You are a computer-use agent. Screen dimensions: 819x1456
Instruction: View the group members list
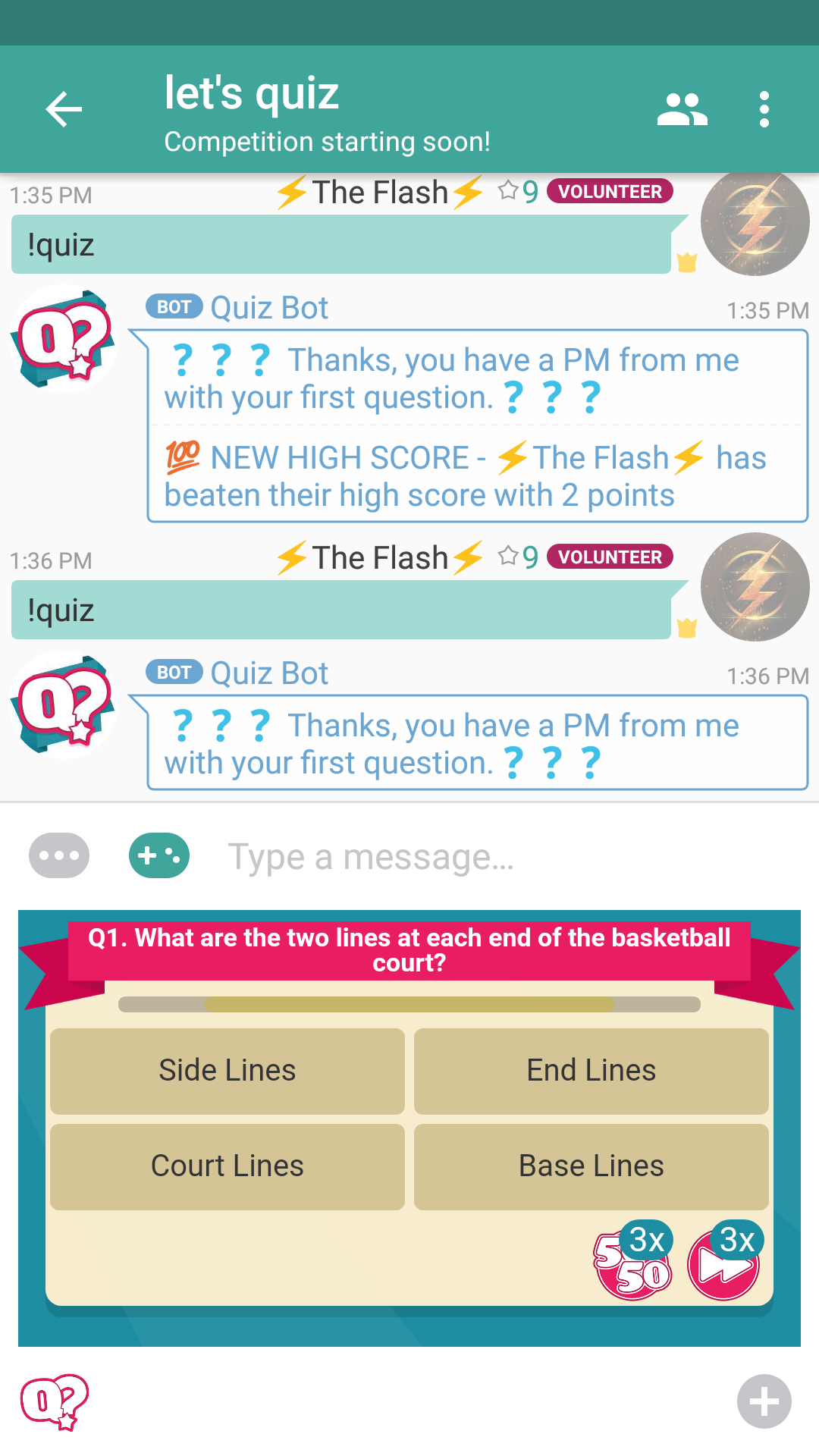(x=682, y=110)
